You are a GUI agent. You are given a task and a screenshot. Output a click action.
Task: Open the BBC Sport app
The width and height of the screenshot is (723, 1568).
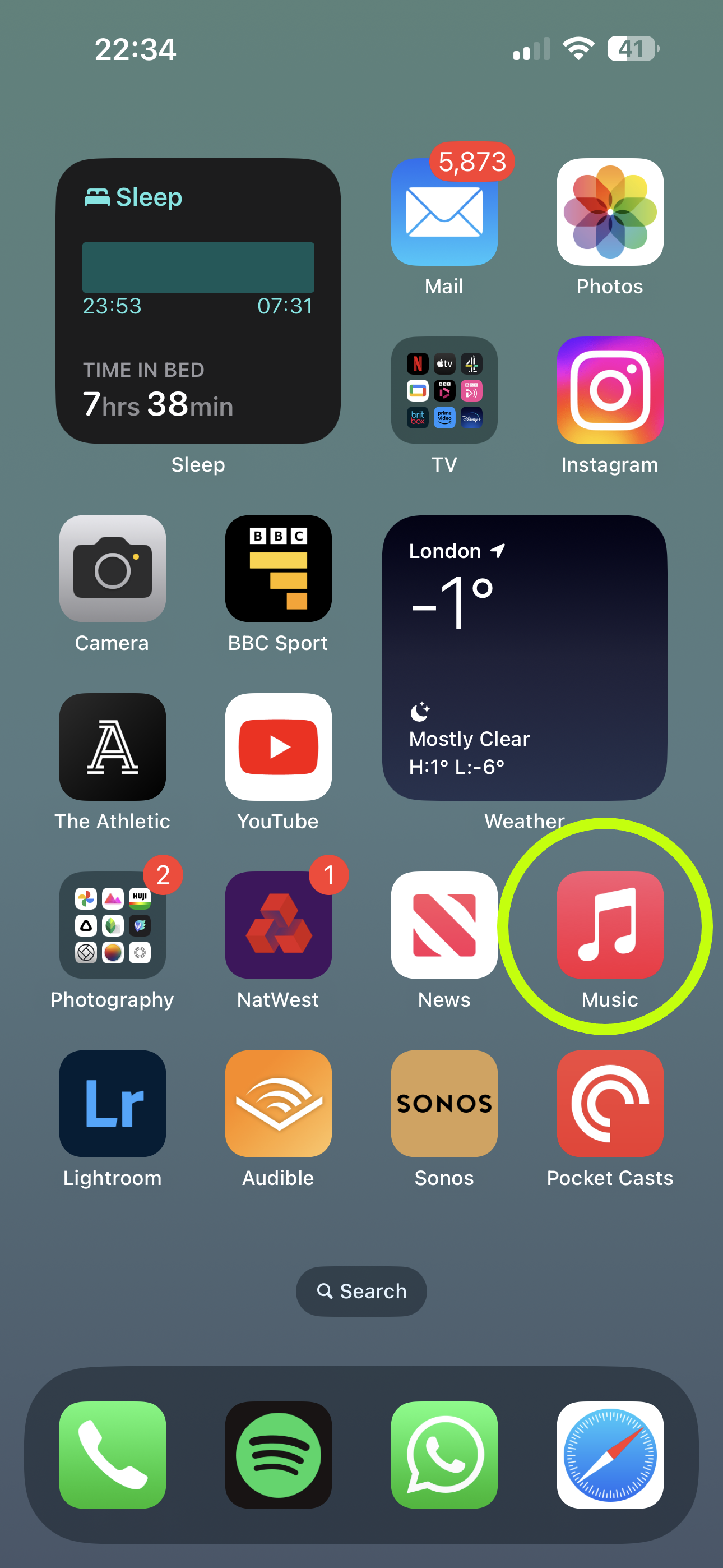[x=278, y=569]
